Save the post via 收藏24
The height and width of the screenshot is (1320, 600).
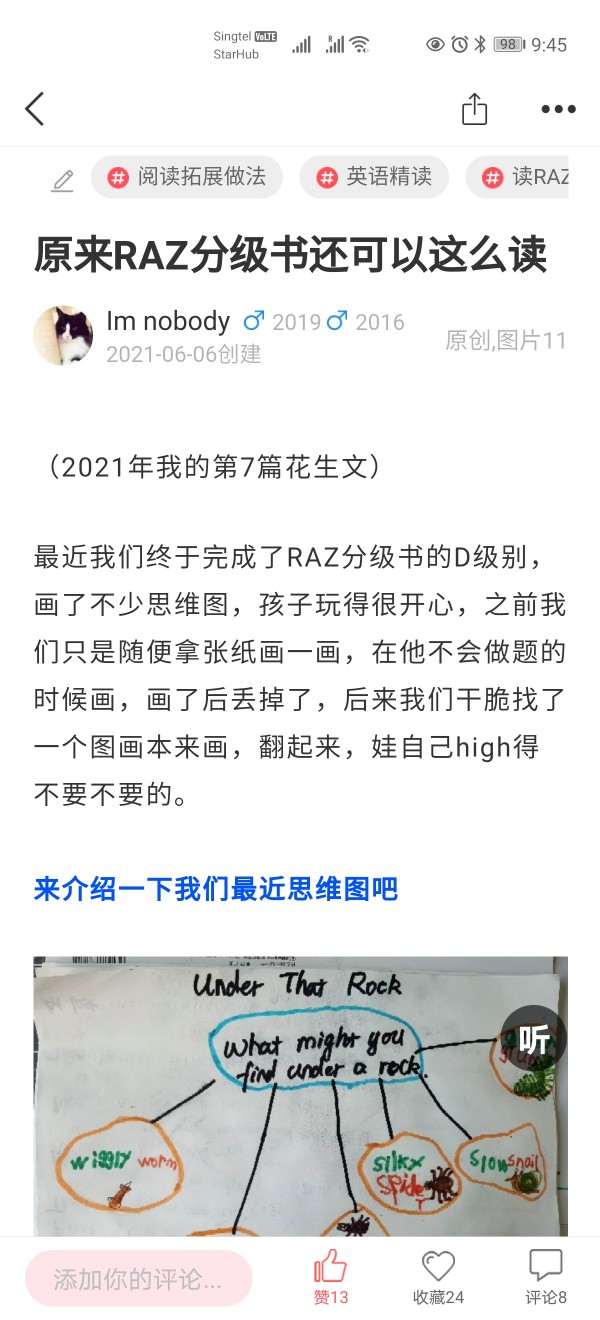438,1278
